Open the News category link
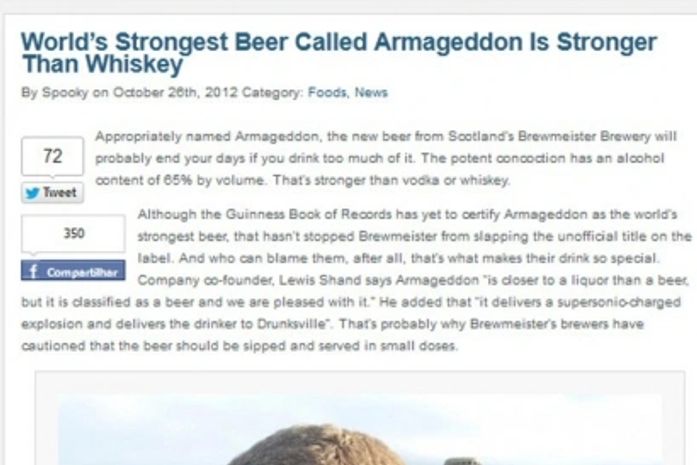Image resolution: width=697 pixels, height=465 pixels. coord(370,93)
